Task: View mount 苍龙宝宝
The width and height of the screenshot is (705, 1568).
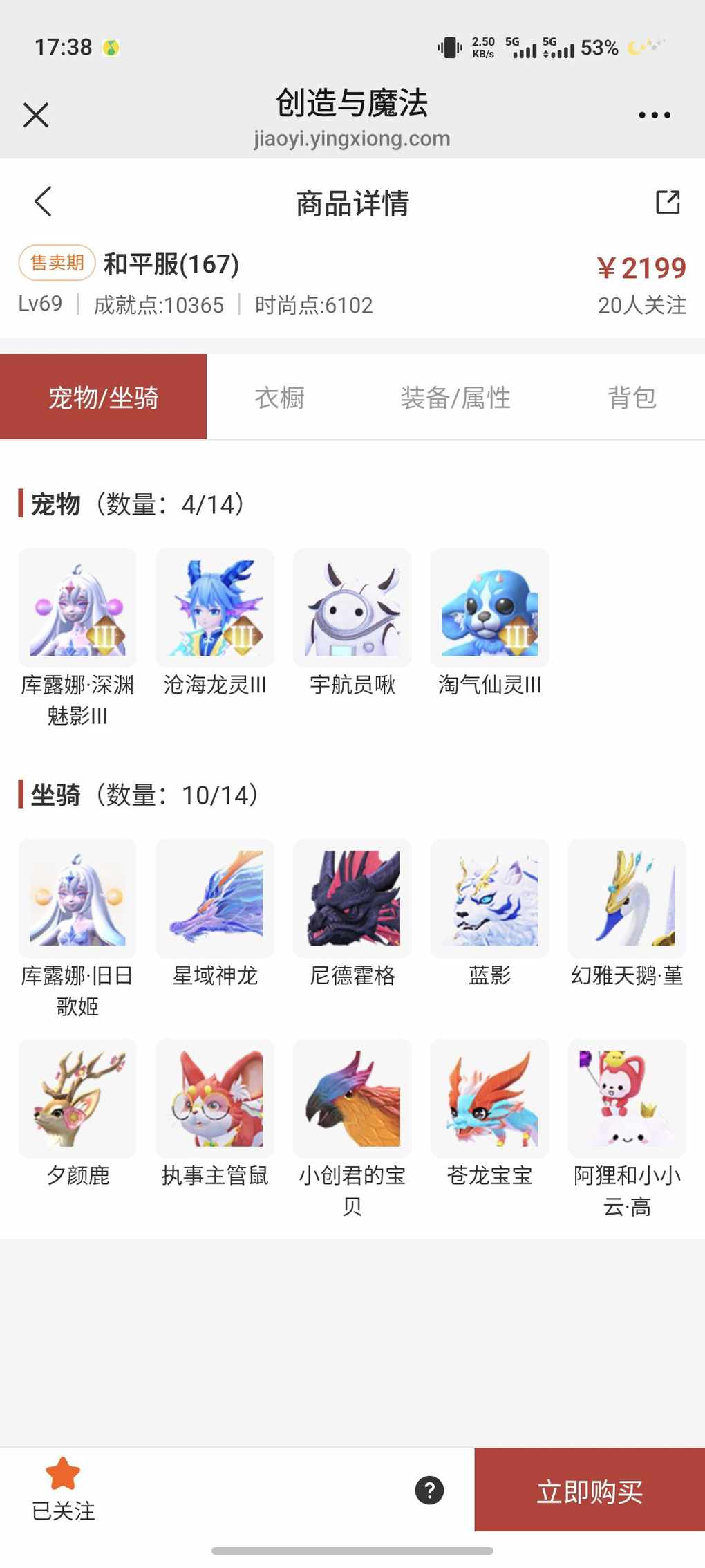Action: (x=489, y=1098)
